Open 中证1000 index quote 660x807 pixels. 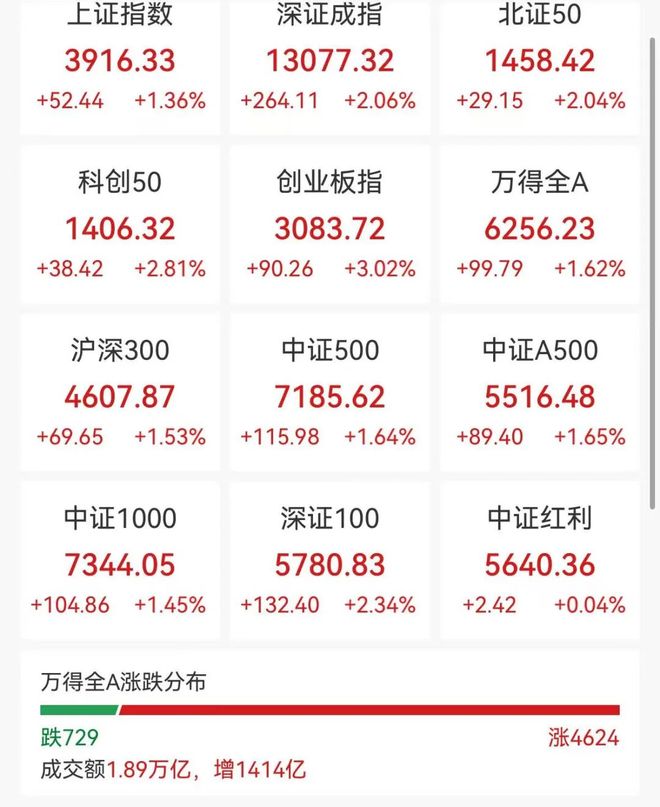119,563
